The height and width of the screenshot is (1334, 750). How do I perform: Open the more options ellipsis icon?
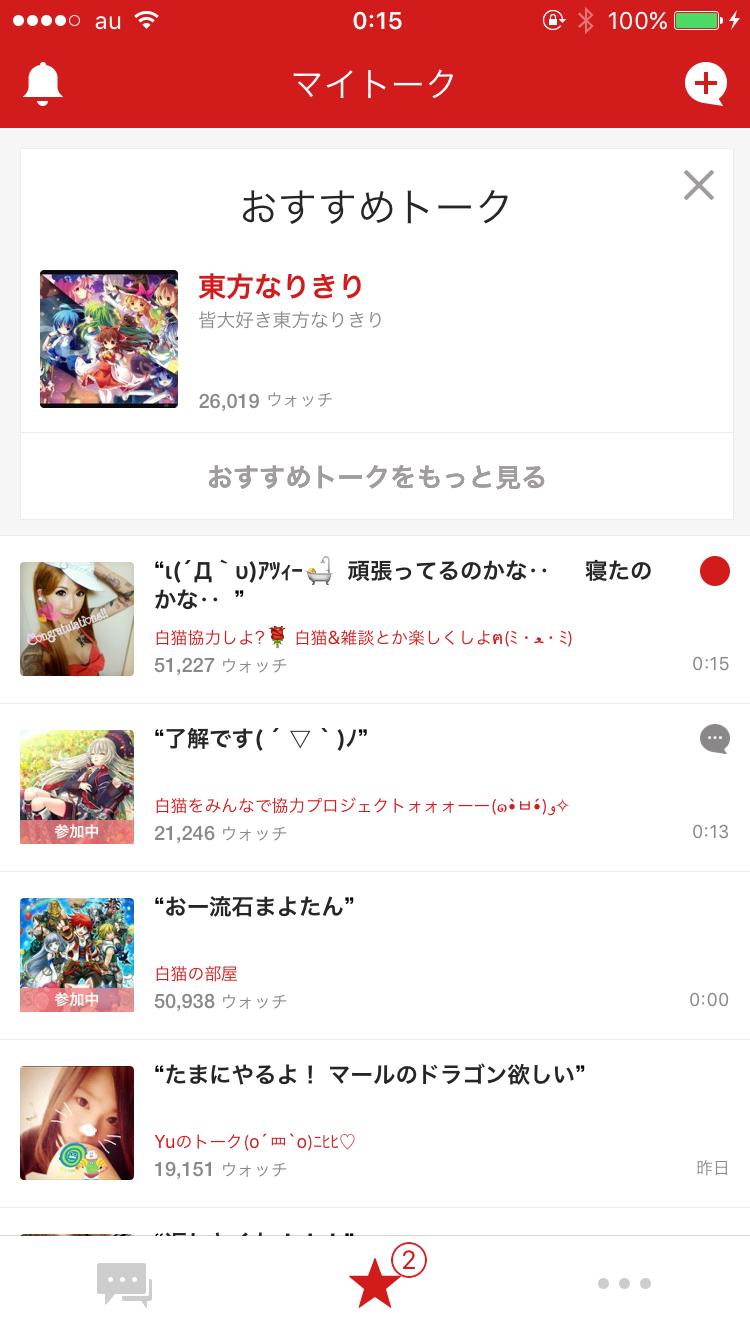click(x=622, y=1283)
